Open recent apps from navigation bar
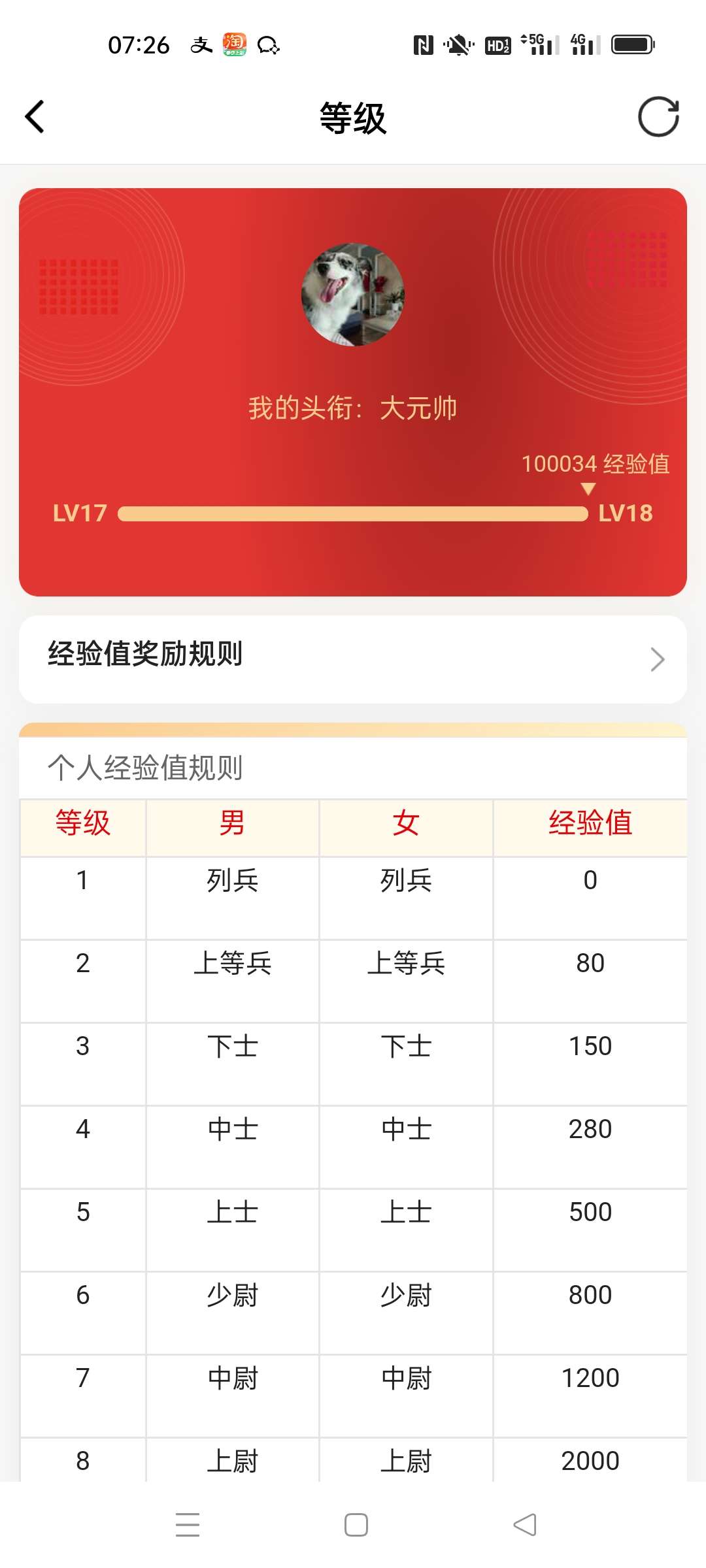The width and height of the screenshot is (706, 1568). click(x=188, y=1525)
